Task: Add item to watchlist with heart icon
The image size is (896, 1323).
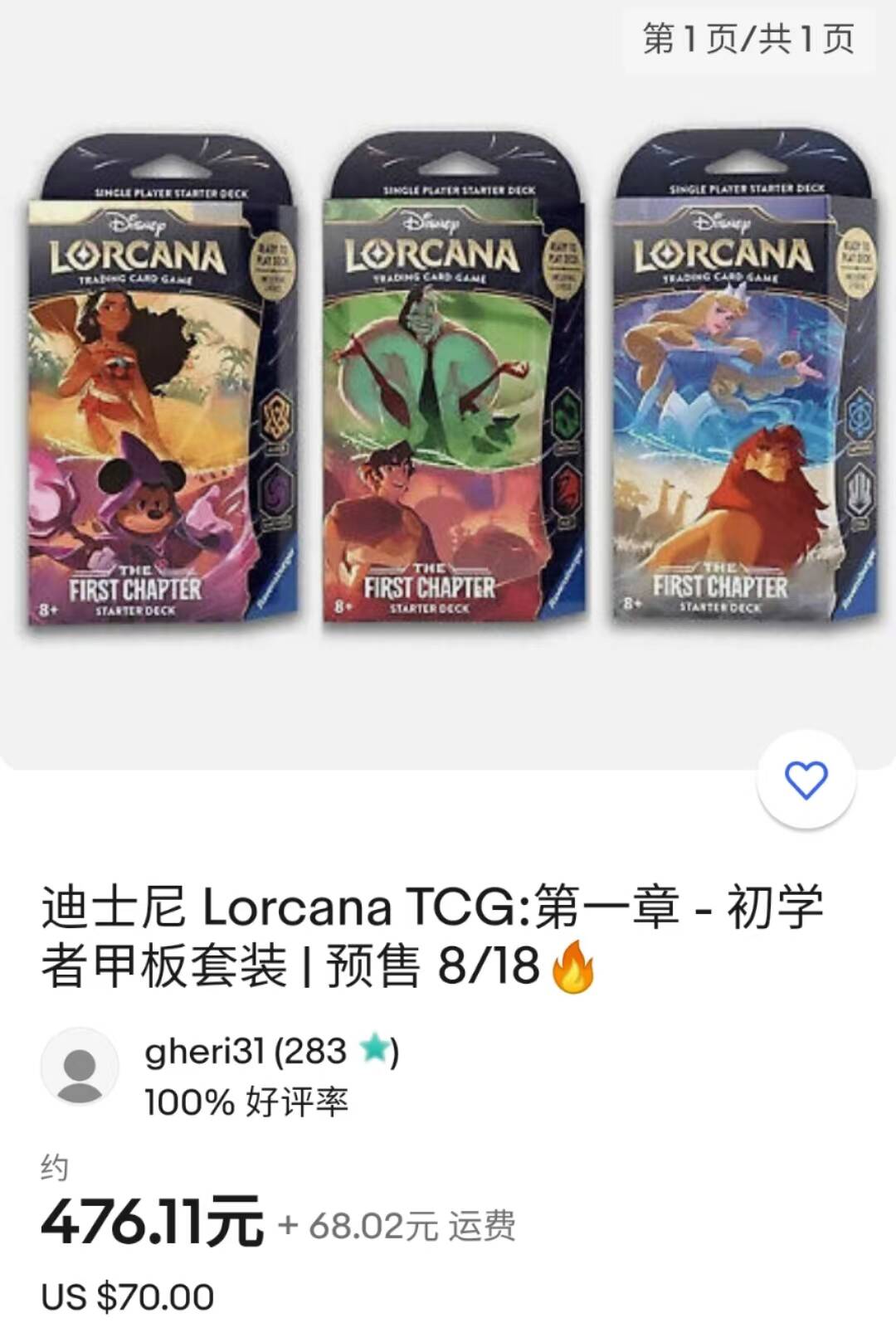Action: (806, 781)
